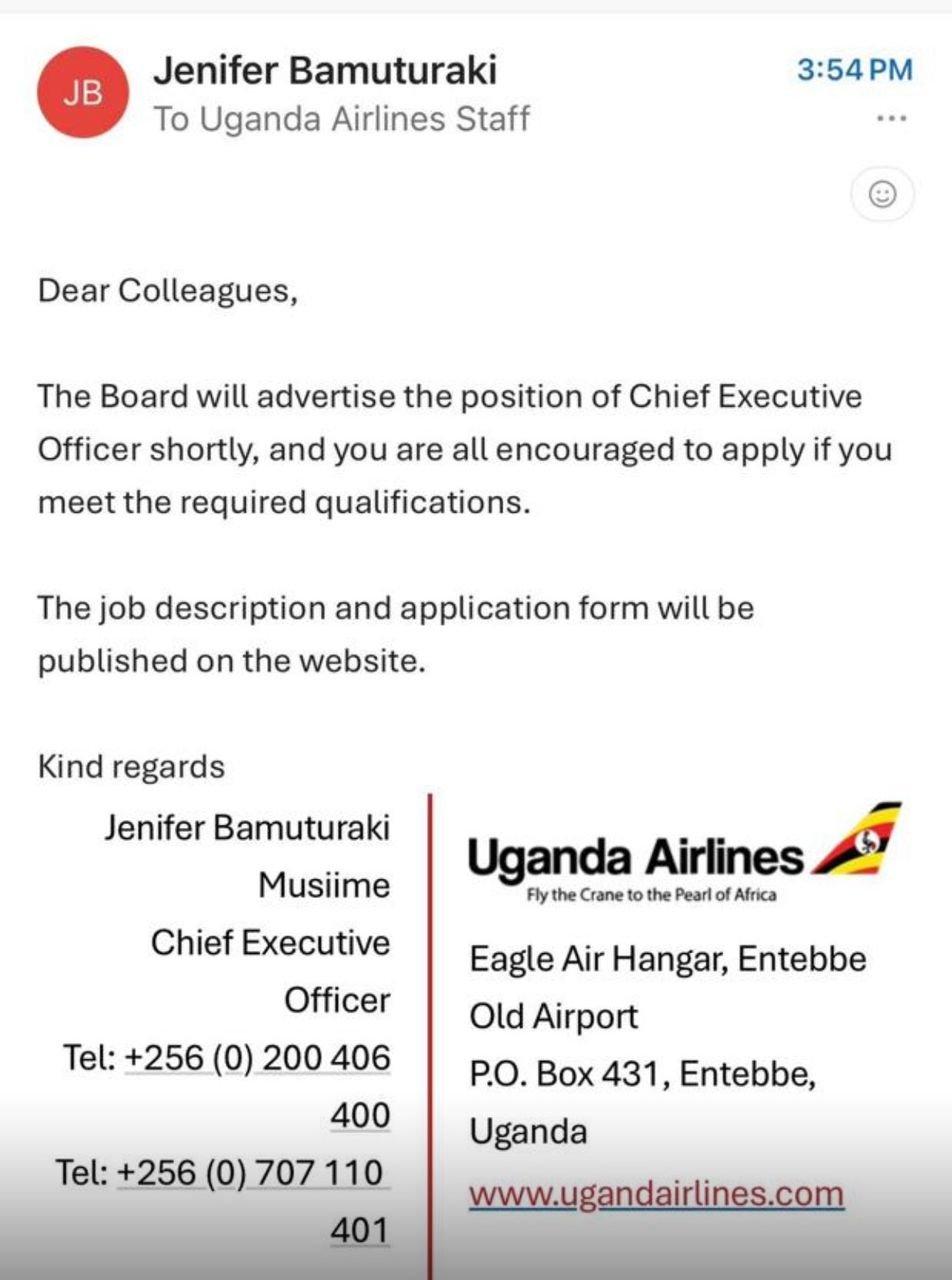Add an emoji reaction to this email

pos(882,195)
